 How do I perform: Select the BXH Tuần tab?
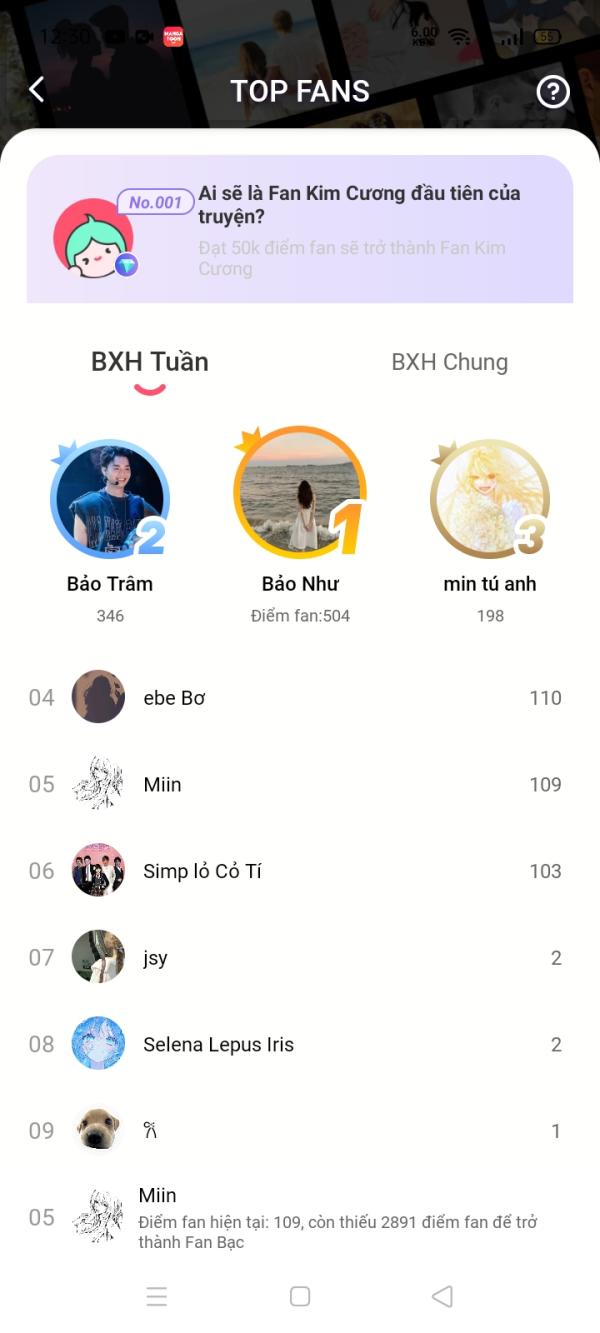(x=150, y=362)
